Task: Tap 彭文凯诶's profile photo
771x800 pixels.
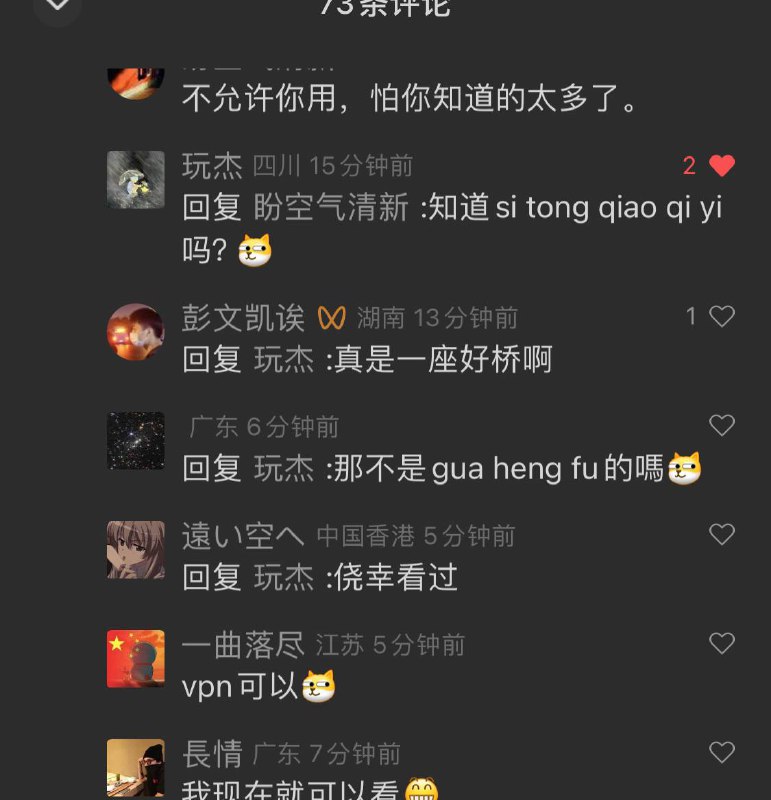Action: [137, 330]
